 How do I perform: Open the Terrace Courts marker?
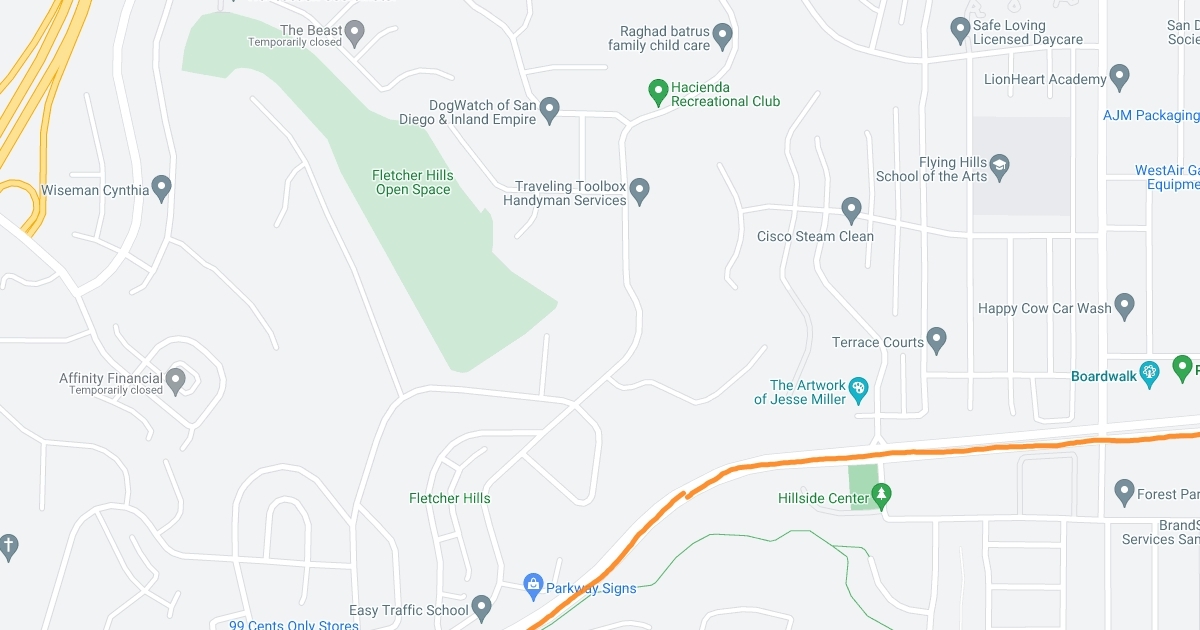(x=937, y=340)
